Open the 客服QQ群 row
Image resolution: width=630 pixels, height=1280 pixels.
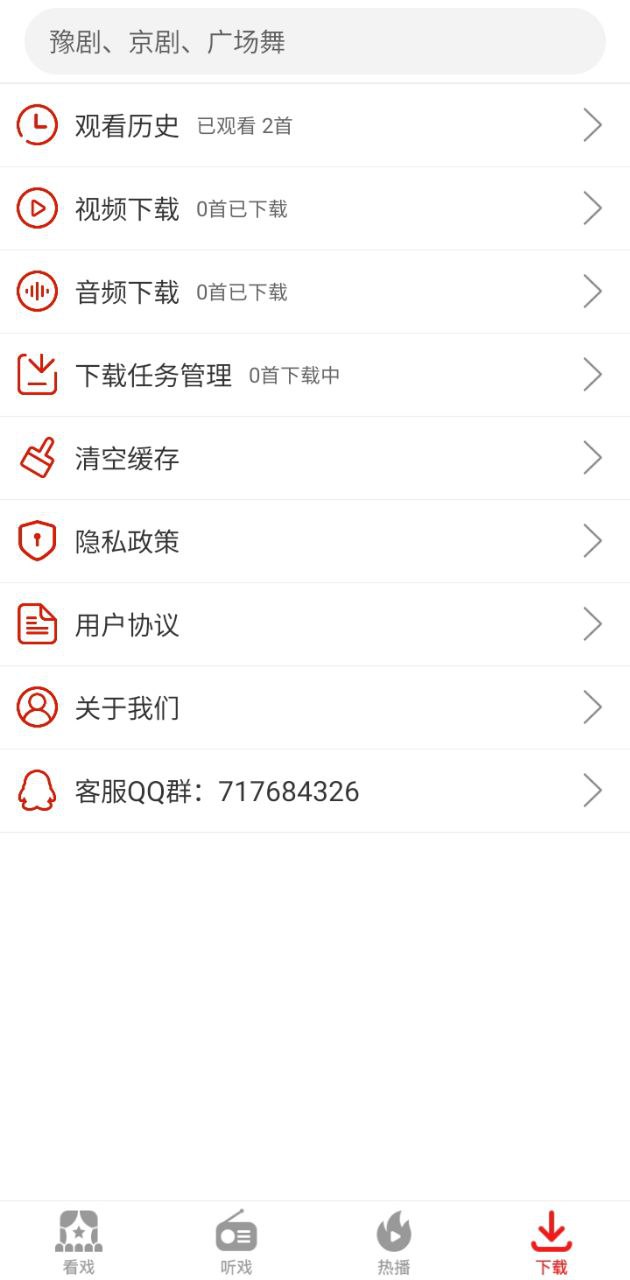click(315, 791)
